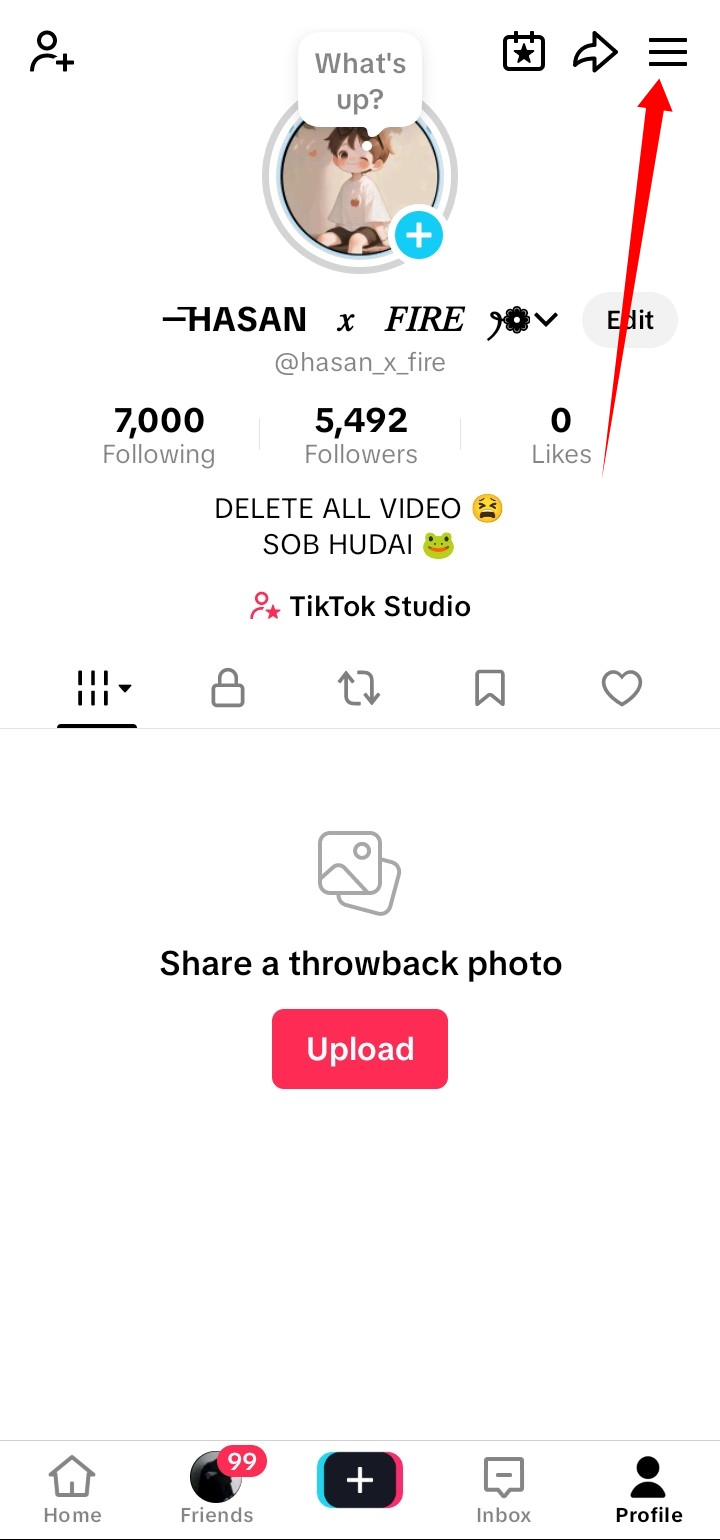View the Followers list
Viewport: 720px width, 1540px height.
tap(361, 435)
